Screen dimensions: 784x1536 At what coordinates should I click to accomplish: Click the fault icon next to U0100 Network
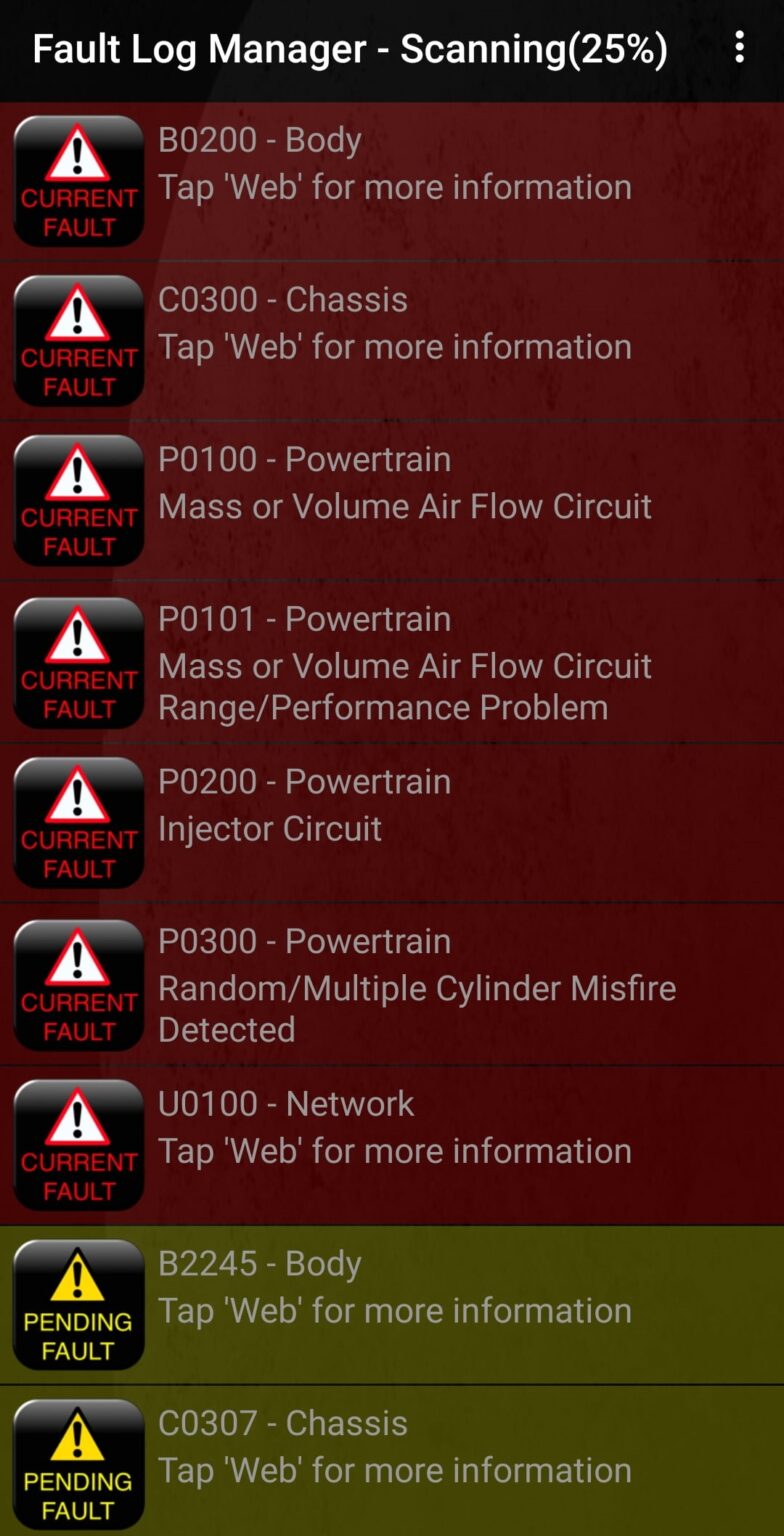pos(78,1145)
